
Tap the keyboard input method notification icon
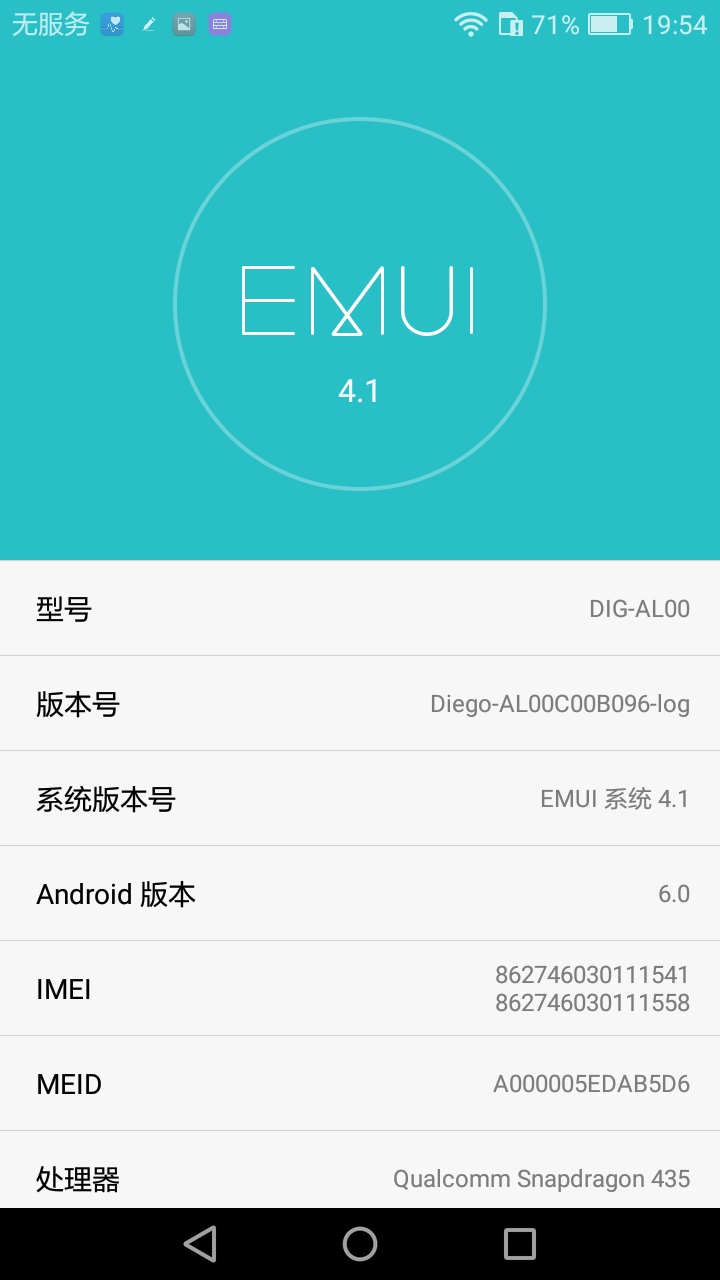coord(218,22)
